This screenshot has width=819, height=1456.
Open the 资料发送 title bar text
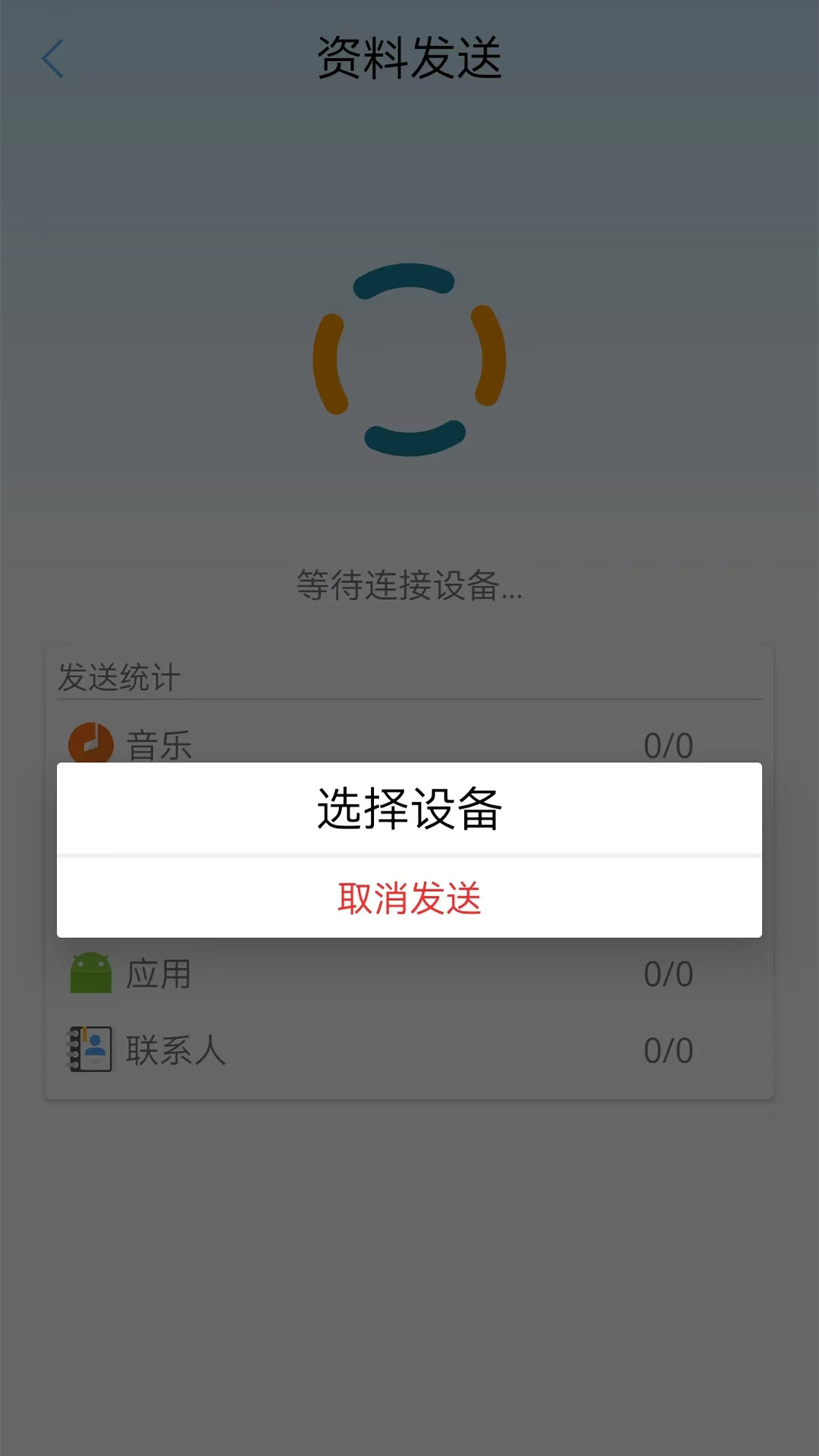pyautogui.click(x=409, y=61)
